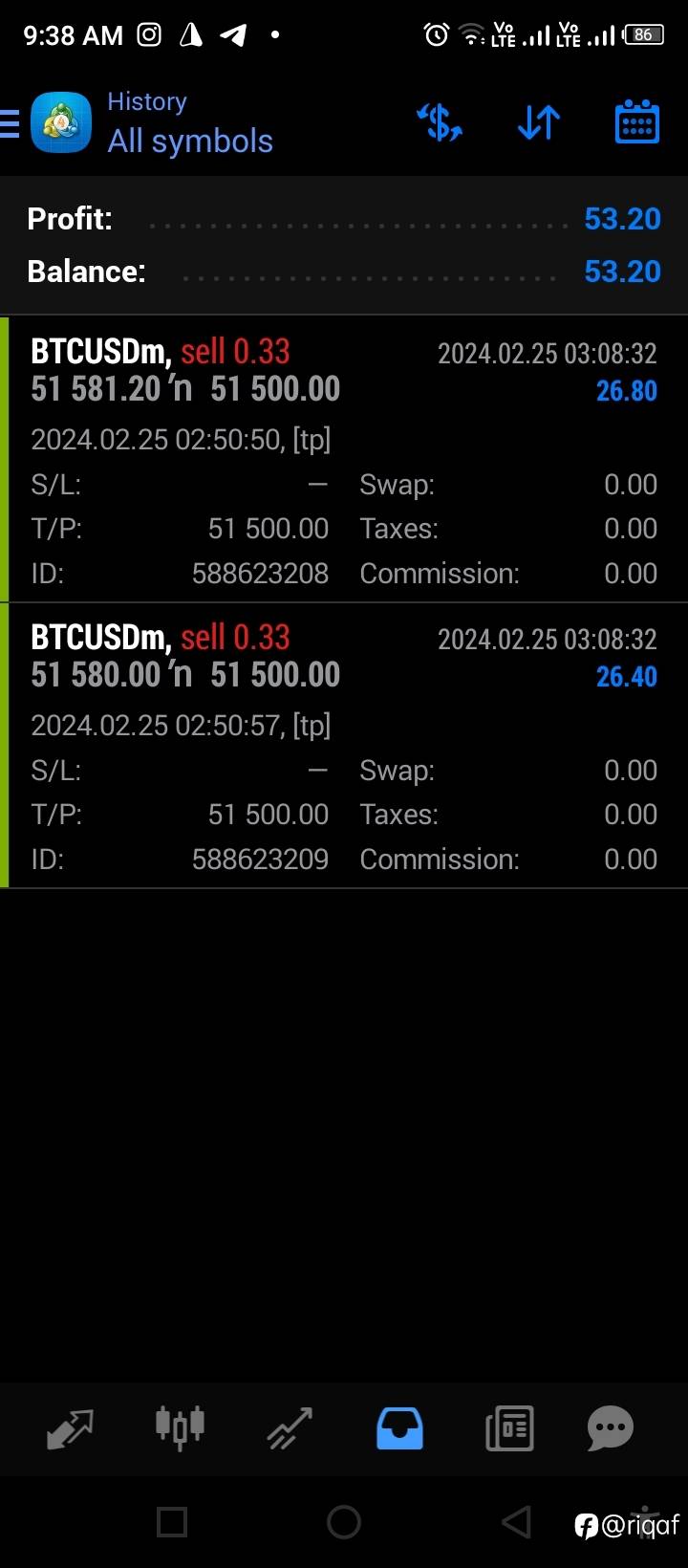688x1568 pixels.
Task: Switch to the Trade tab
Action: pyautogui.click(x=290, y=1428)
